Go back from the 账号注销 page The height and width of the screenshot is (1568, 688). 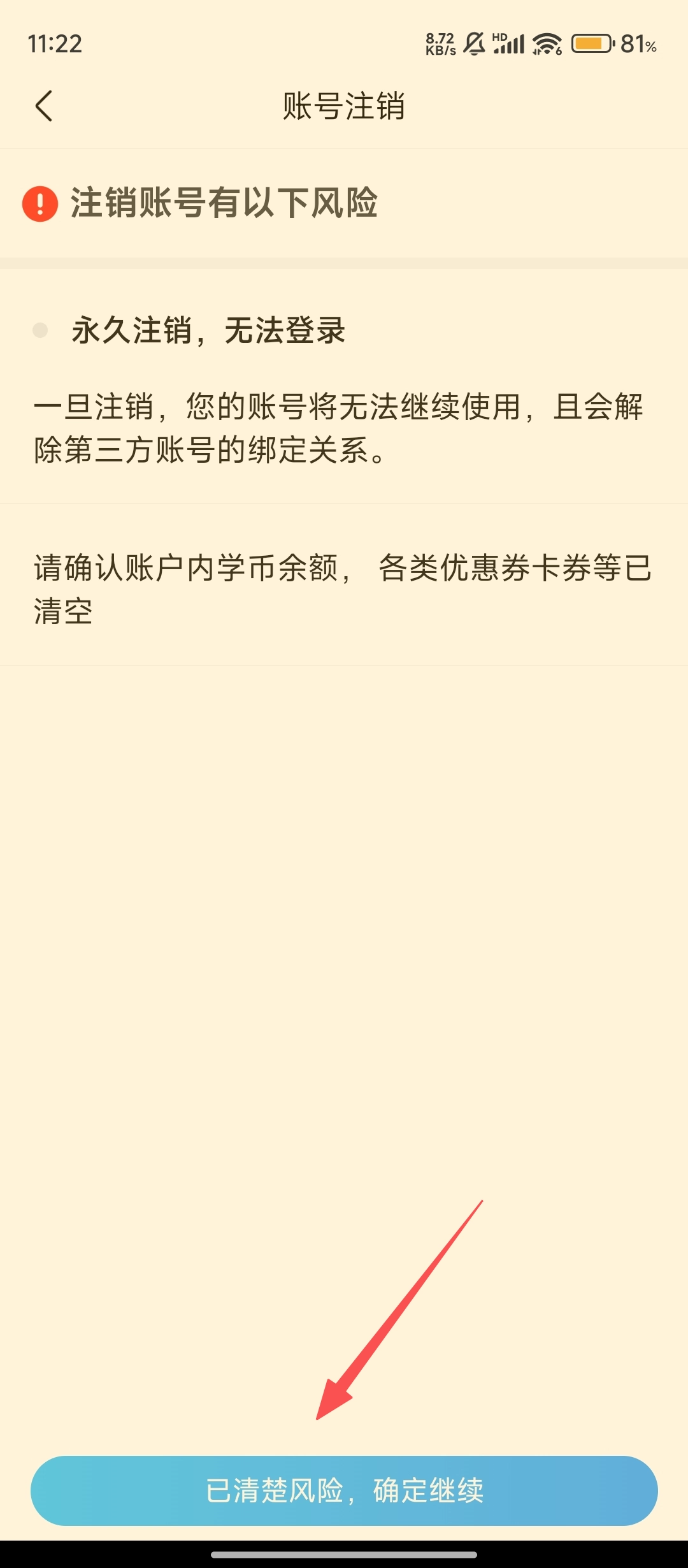tap(43, 106)
